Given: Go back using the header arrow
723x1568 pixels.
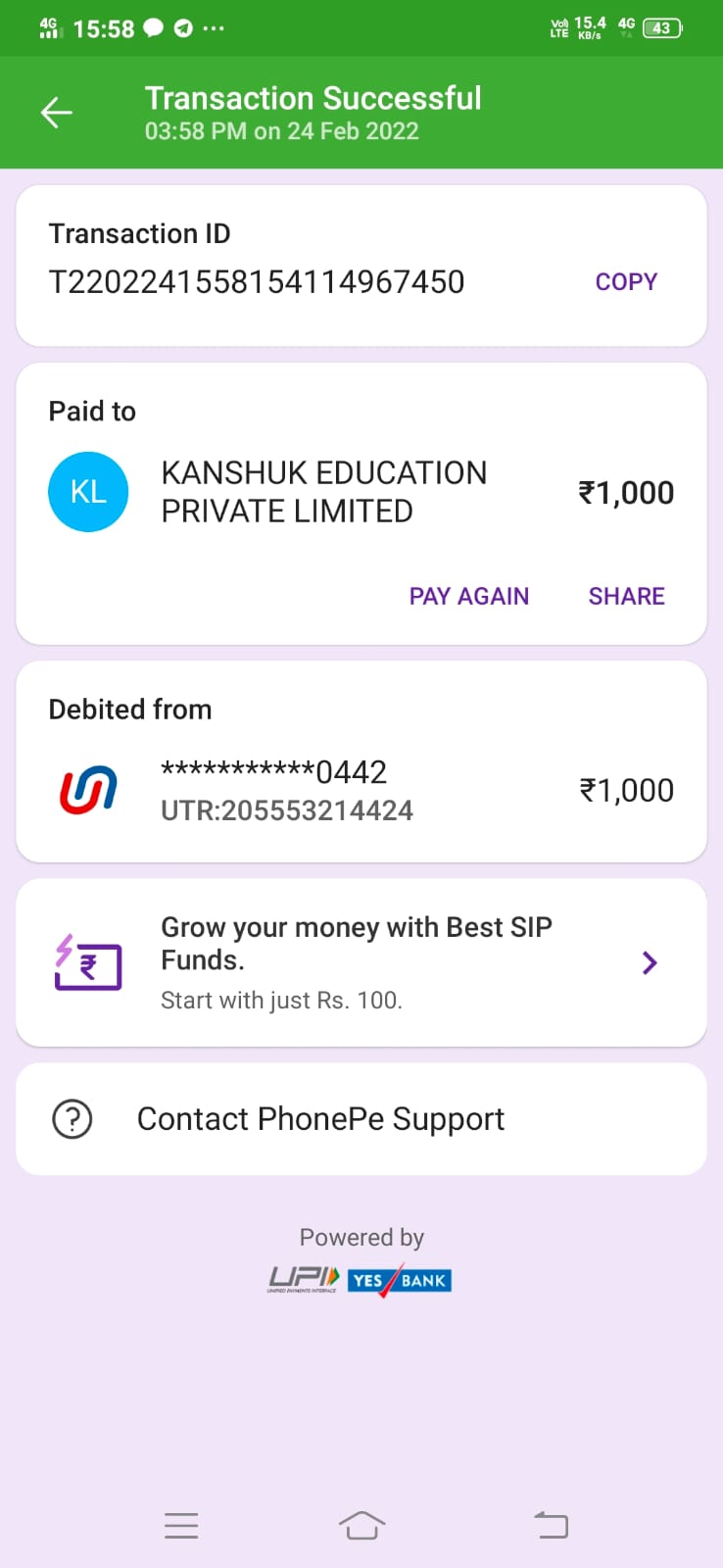Looking at the screenshot, I should pyautogui.click(x=57, y=113).
